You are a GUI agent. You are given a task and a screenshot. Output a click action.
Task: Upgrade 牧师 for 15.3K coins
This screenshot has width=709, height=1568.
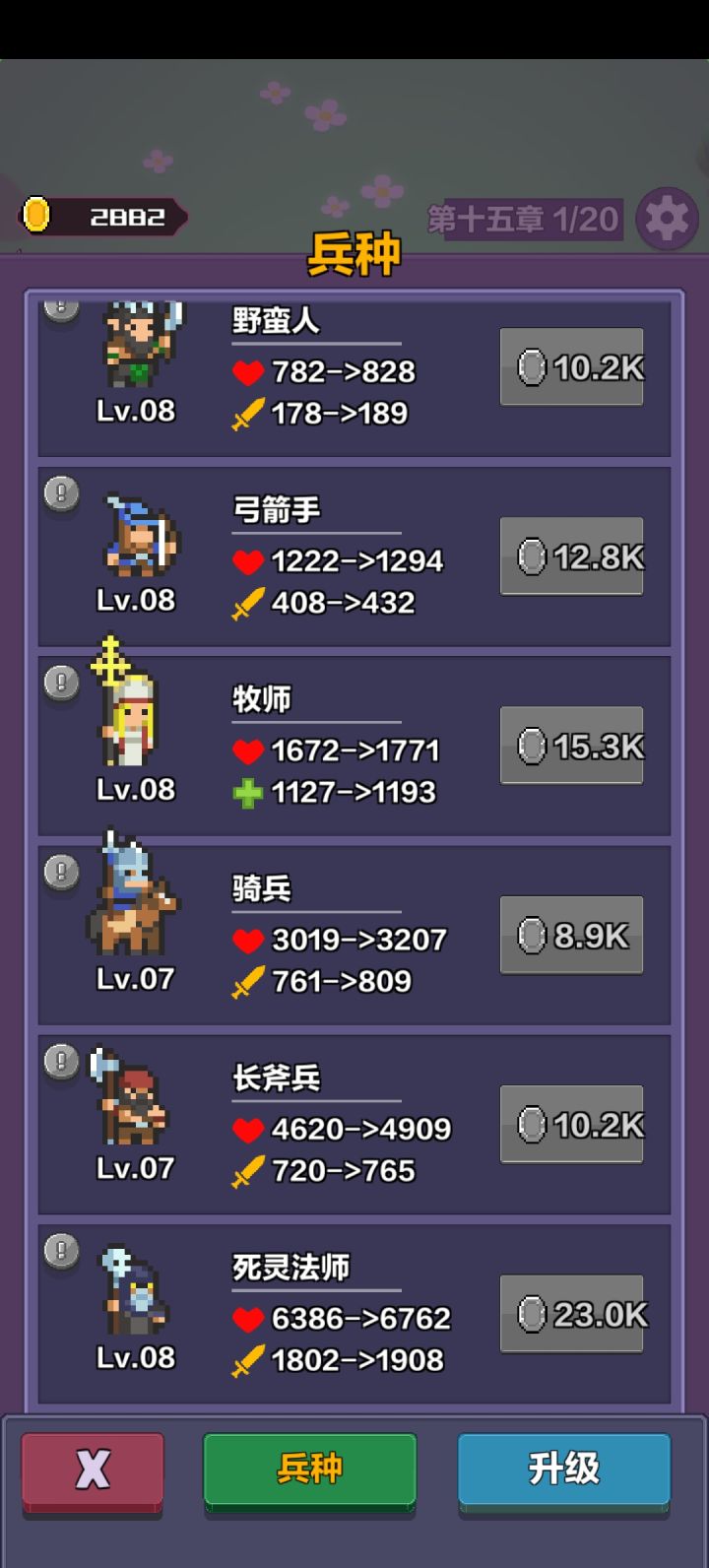tap(572, 746)
